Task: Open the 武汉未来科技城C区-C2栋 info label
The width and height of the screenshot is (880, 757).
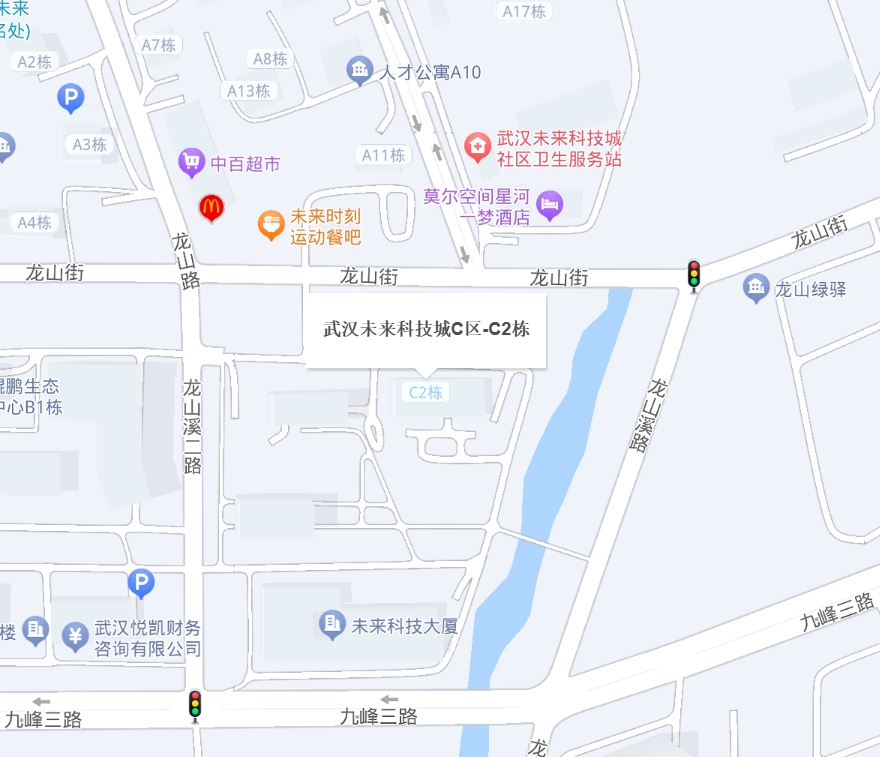Action: pyautogui.click(x=426, y=329)
